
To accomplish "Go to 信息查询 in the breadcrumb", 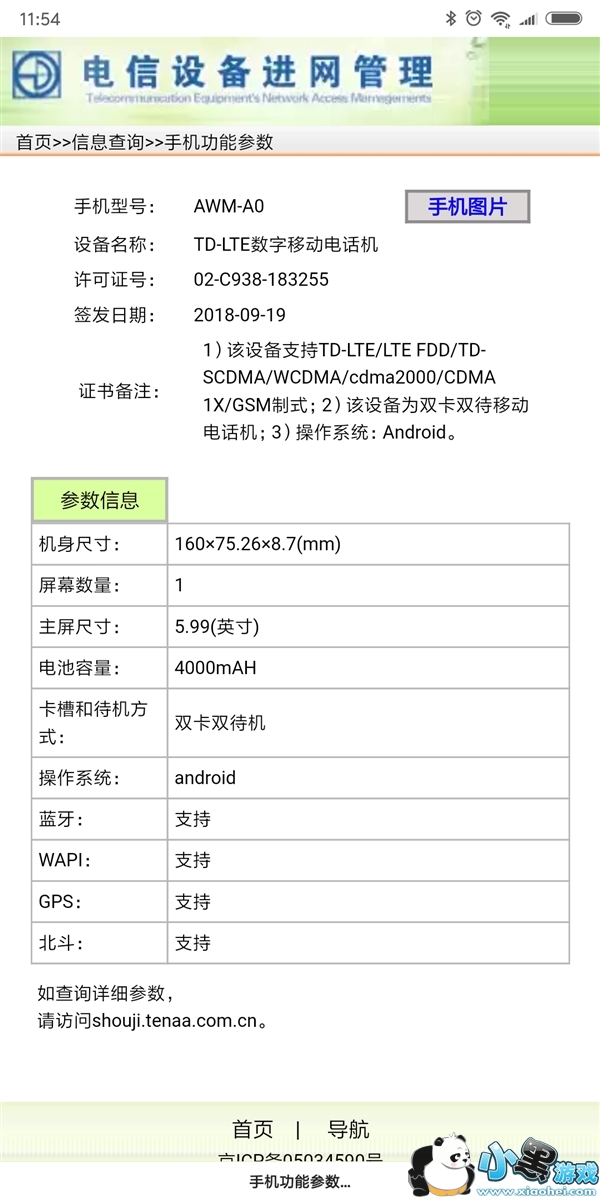I will [108, 142].
